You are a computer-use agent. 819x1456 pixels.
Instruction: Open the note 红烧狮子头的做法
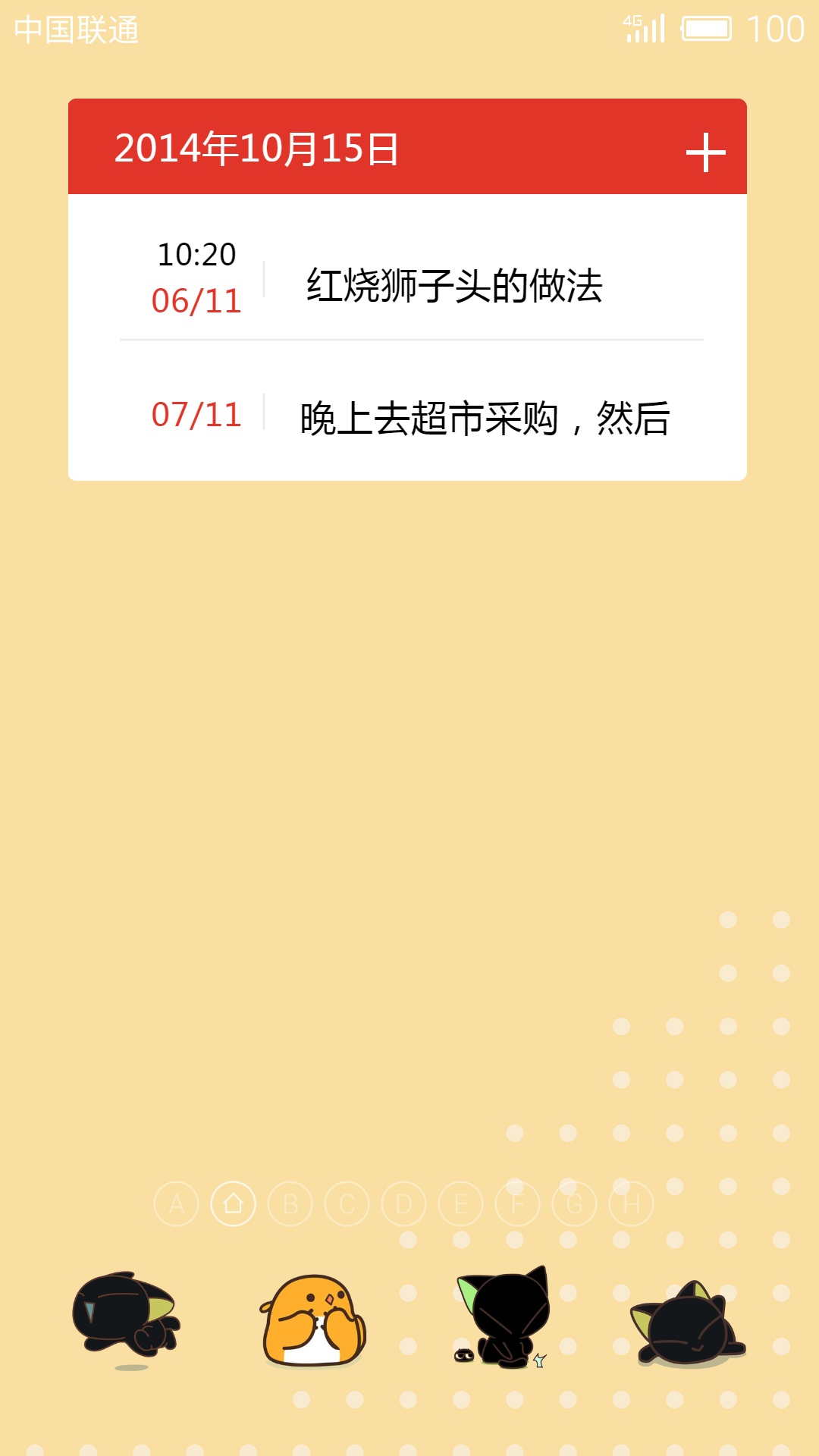[x=453, y=286]
